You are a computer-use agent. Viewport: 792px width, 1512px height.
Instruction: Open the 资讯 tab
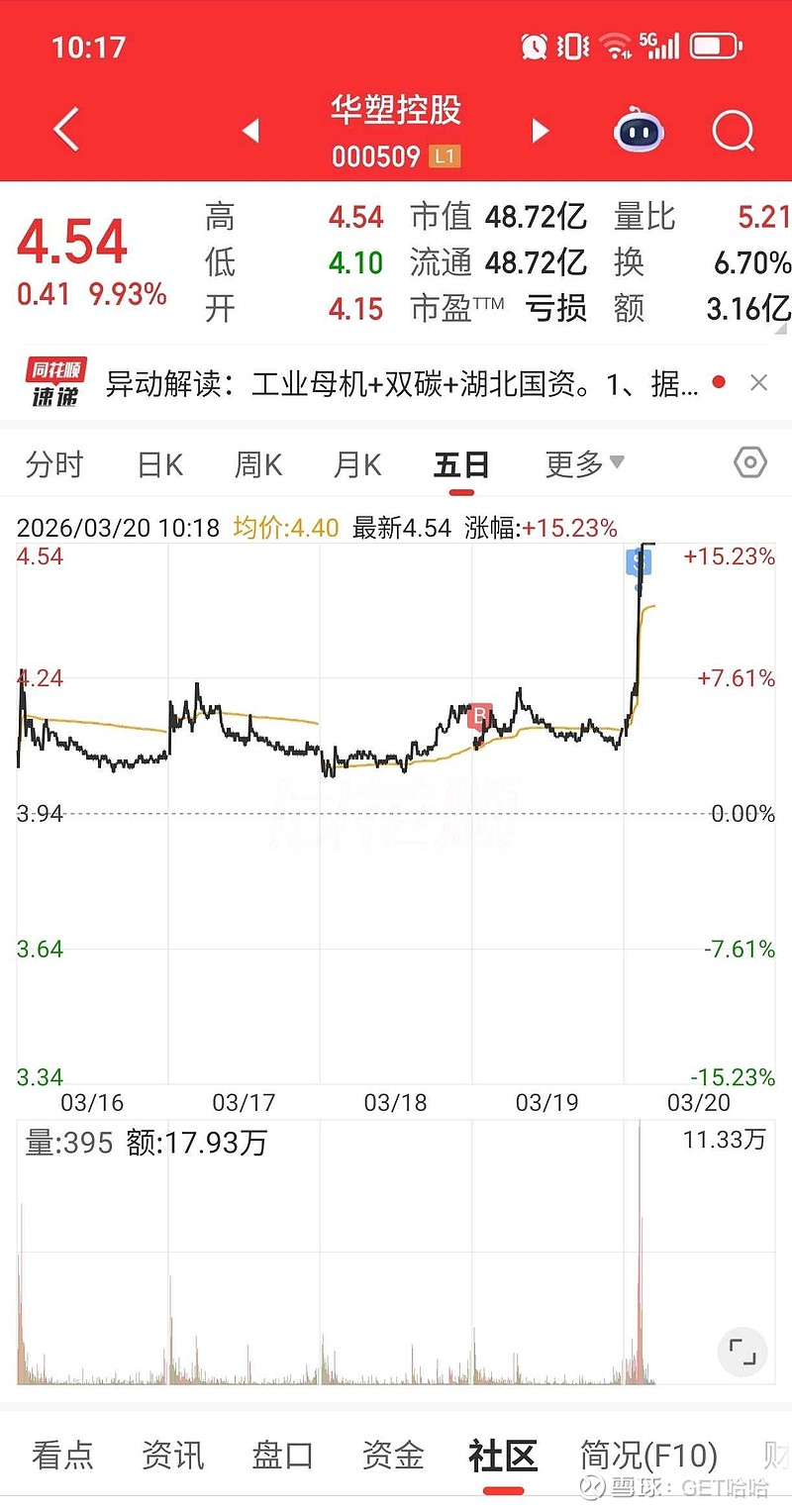(x=173, y=1455)
